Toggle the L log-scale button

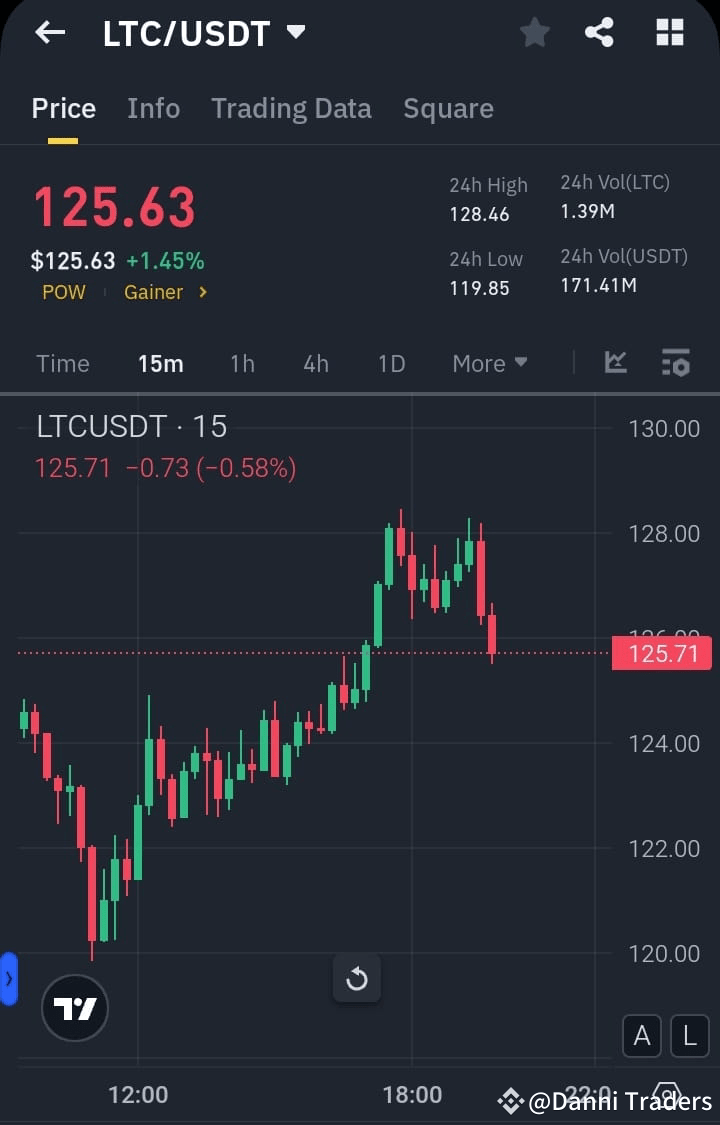(x=689, y=1037)
